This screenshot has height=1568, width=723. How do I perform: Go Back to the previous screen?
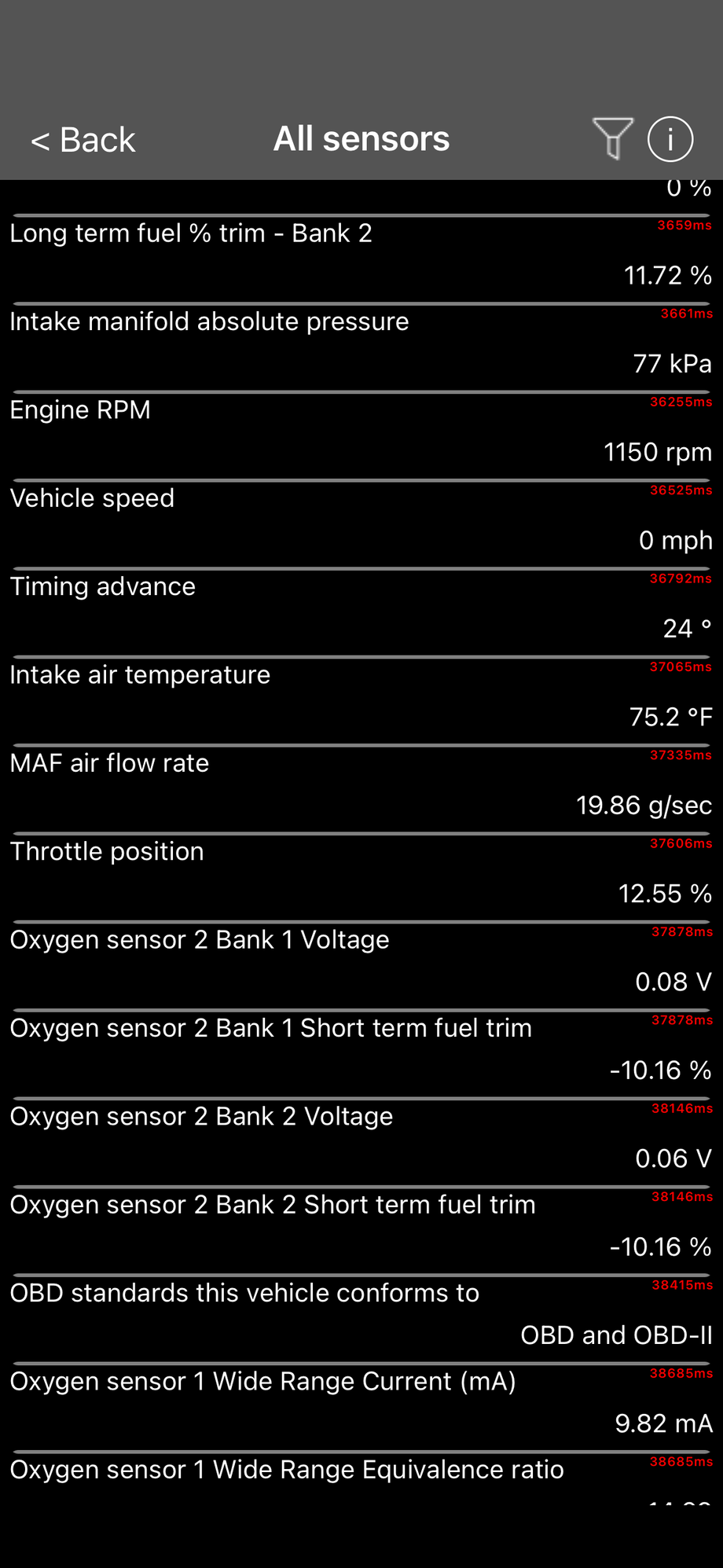point(82,138)
